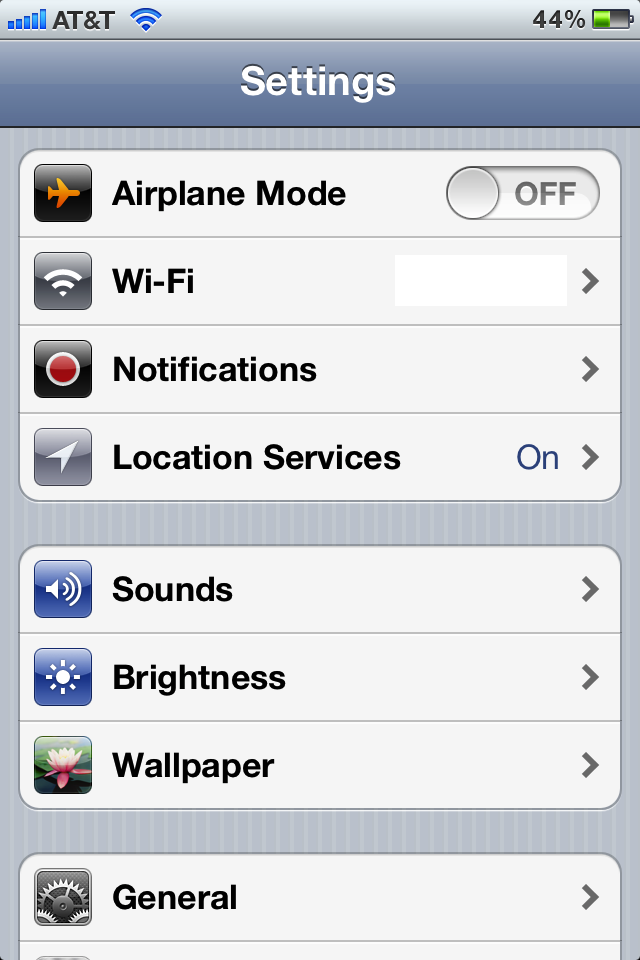Open Sounds settings
The width and height of the screenshot is (640, 960).
[x=320, y=590]
